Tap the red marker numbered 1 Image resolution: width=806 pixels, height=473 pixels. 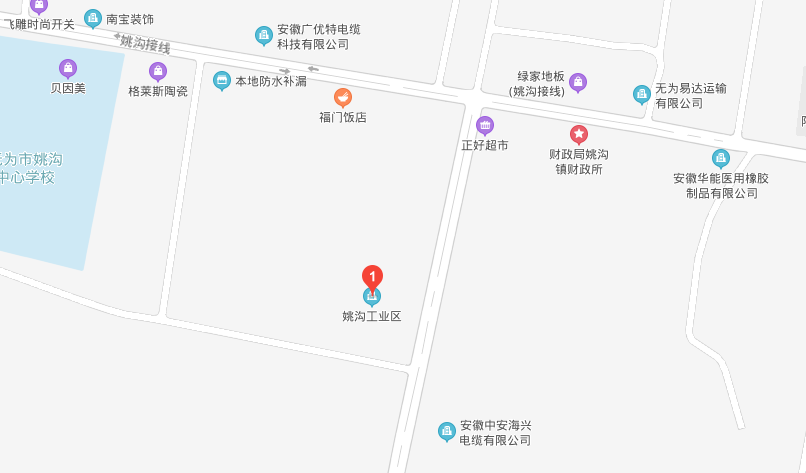pos(372,277)
